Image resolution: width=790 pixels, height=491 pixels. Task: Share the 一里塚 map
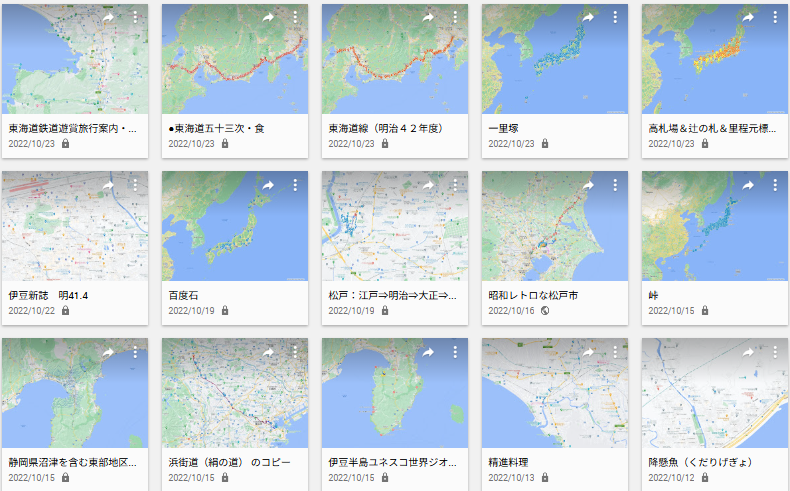588,18
